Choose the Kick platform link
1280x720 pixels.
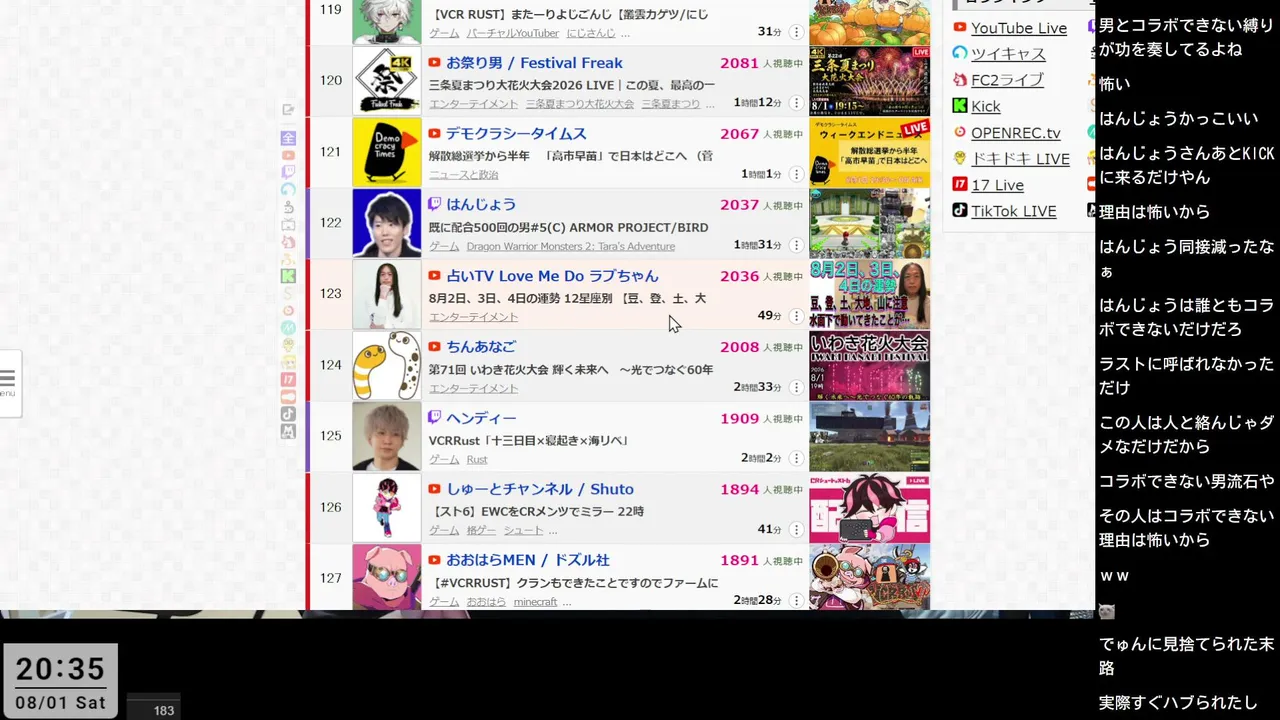coord(985,106)
